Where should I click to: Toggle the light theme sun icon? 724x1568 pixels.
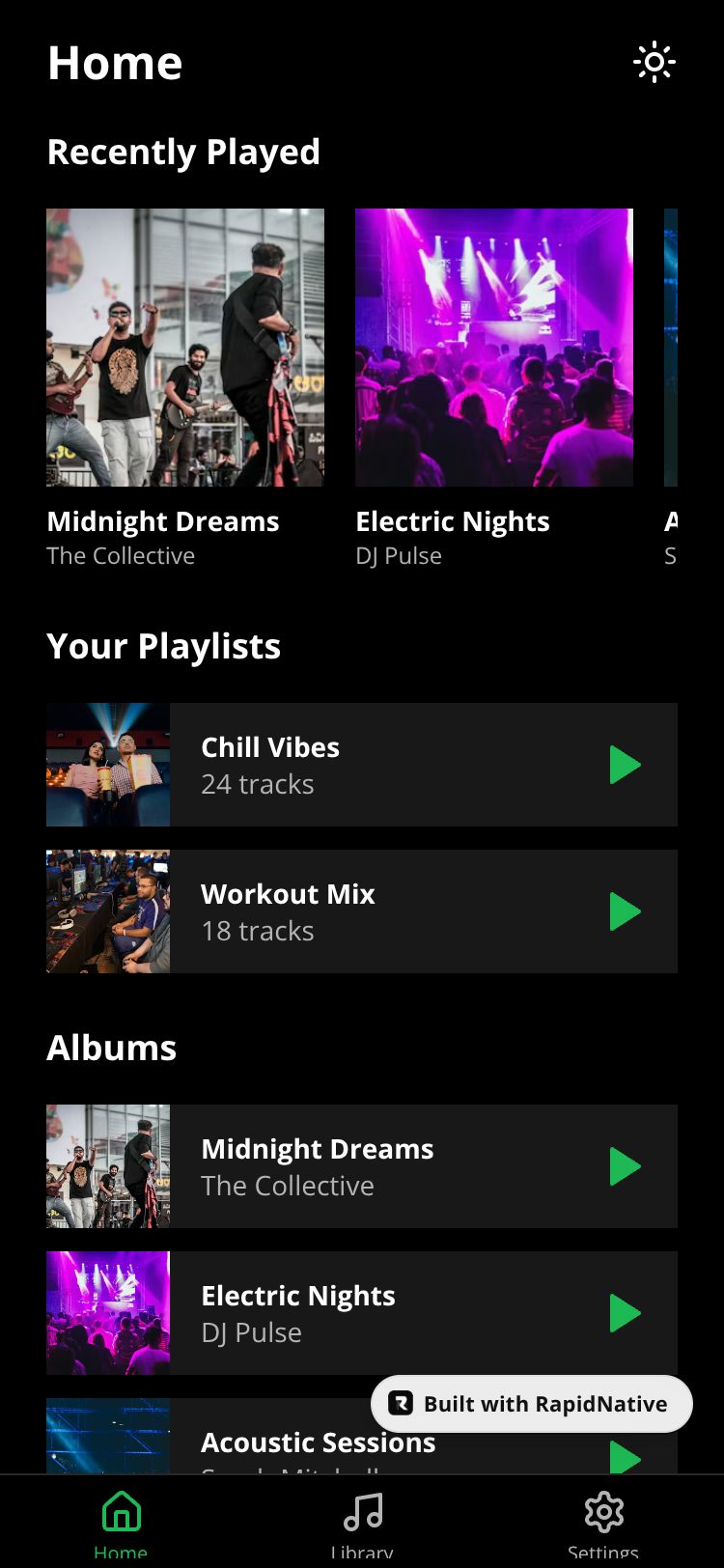654,63
